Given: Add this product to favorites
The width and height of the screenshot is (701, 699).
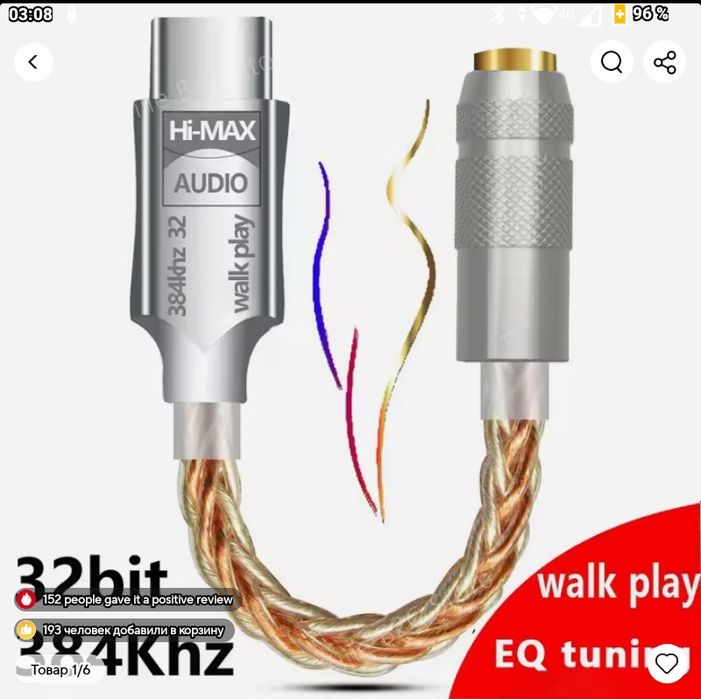Looking at the screenshot, I should click(x=666, y=663).
